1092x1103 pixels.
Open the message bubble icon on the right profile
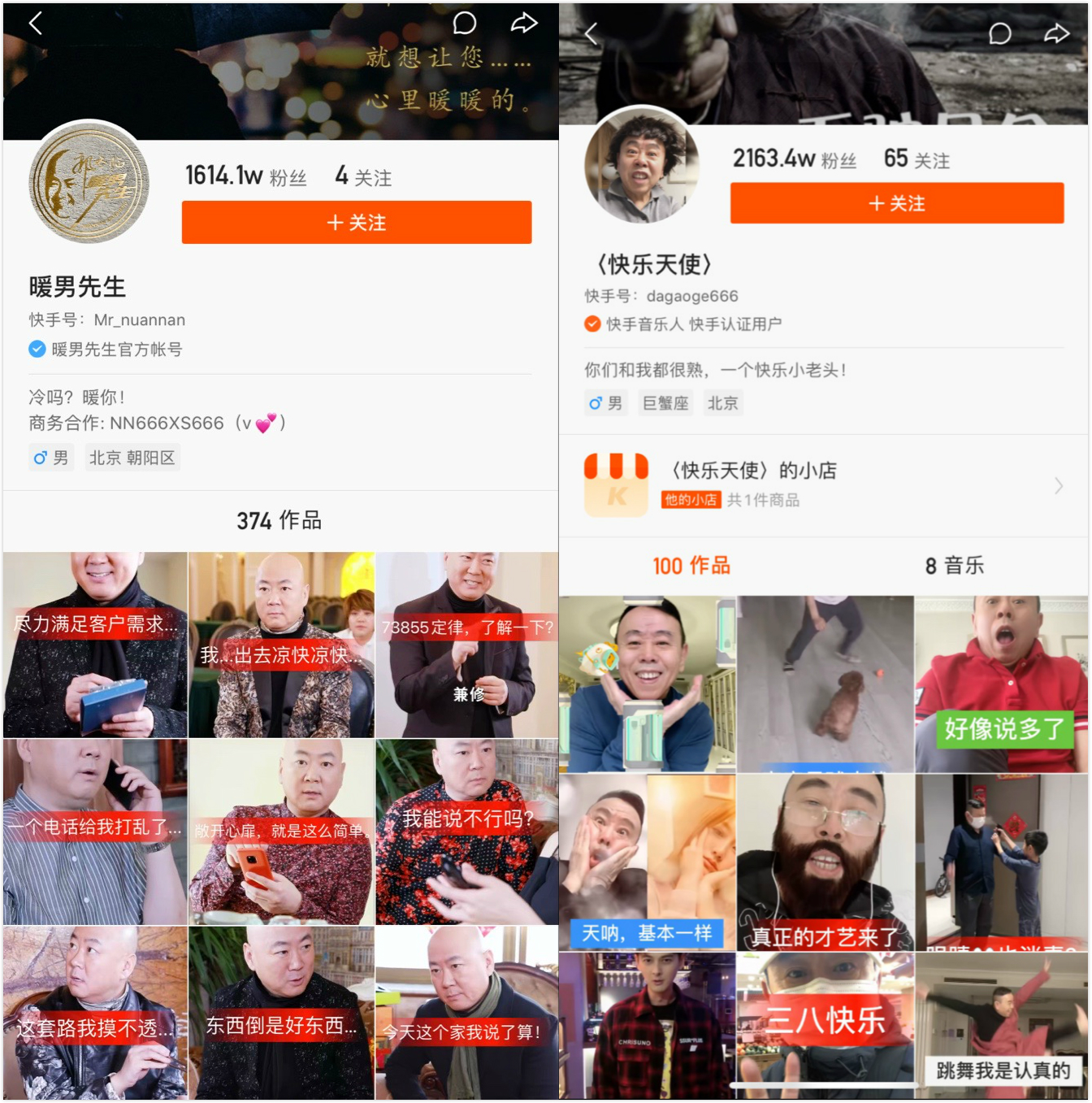point(998,33)
